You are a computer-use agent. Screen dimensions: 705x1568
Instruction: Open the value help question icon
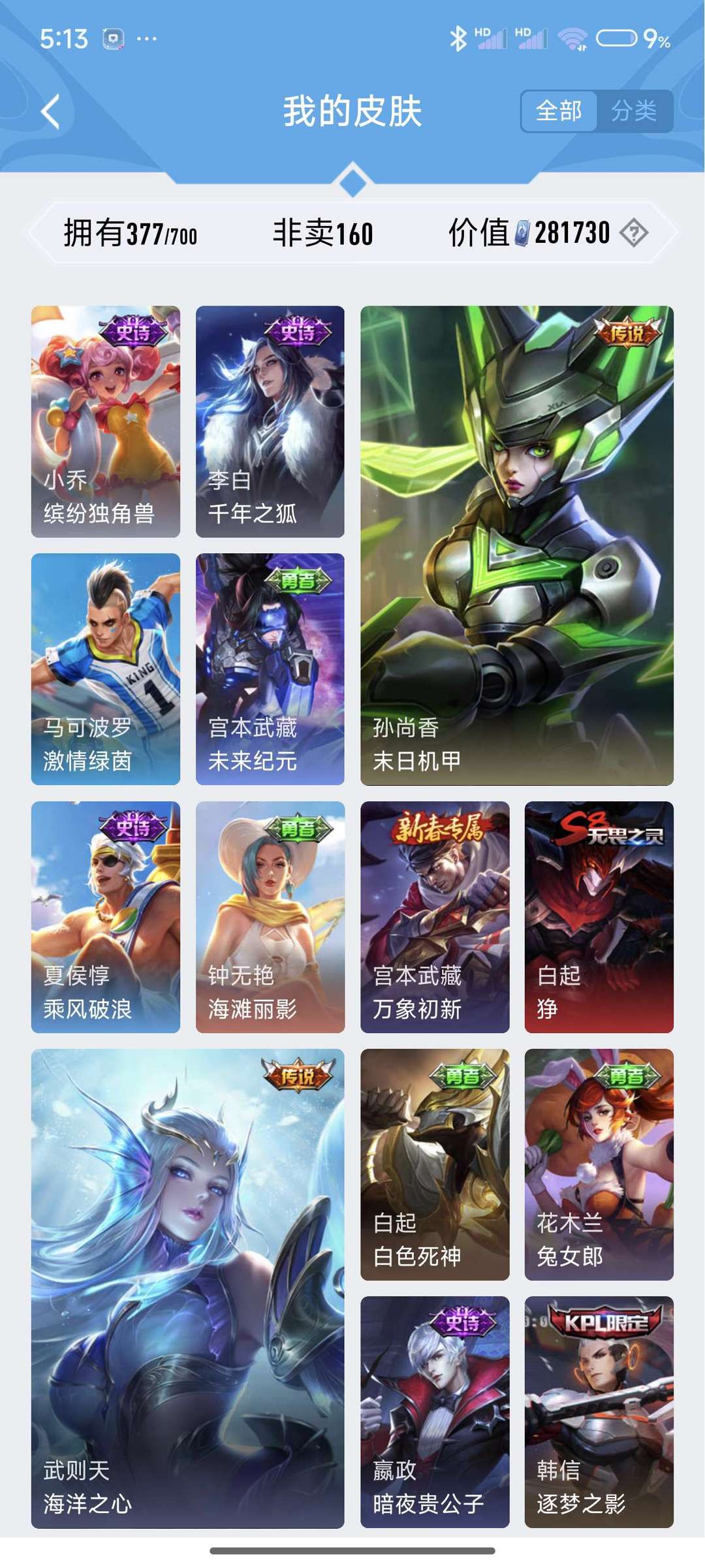634,232
